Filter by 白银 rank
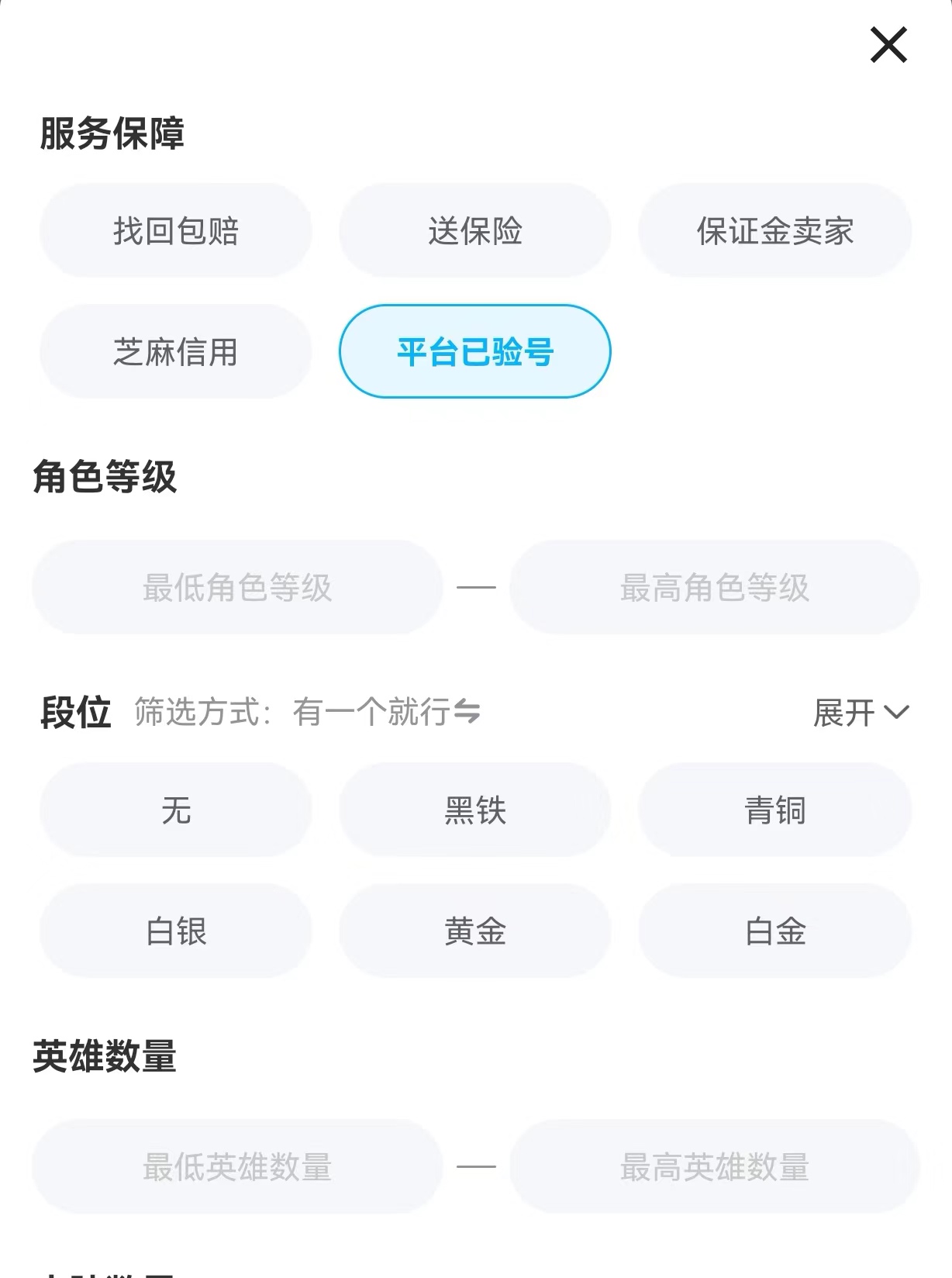This screenshot has width=952, height=1278. coord(176,931)
